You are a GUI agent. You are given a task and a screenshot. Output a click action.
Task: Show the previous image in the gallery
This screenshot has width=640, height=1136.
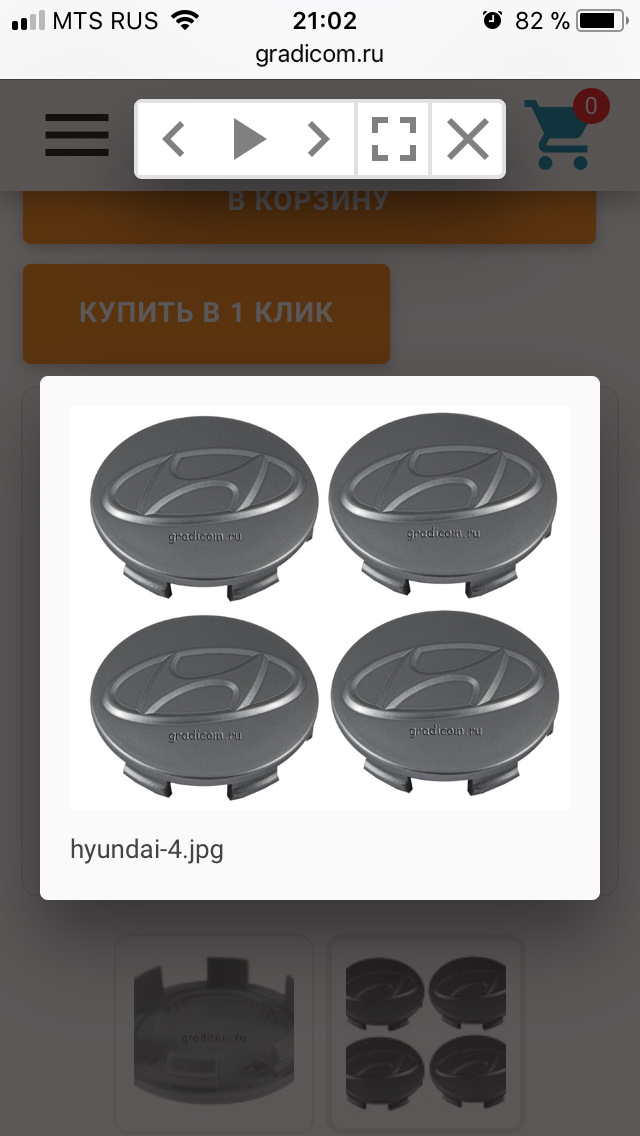174,139
